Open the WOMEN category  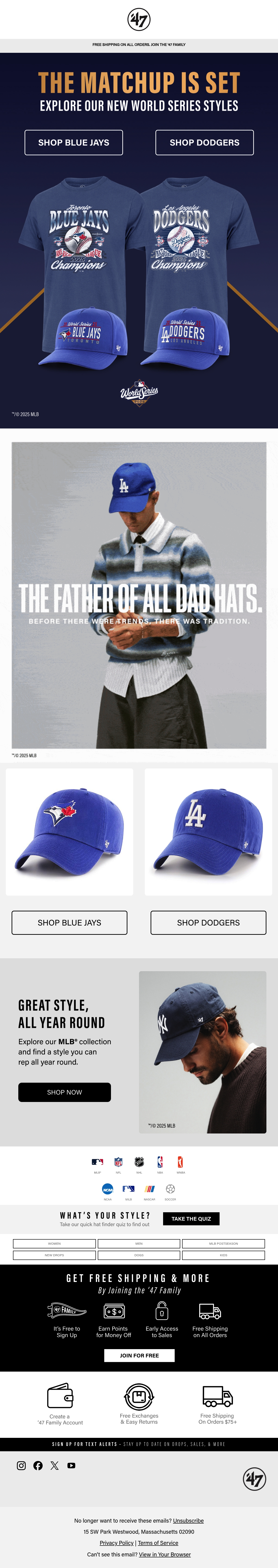54,1244
